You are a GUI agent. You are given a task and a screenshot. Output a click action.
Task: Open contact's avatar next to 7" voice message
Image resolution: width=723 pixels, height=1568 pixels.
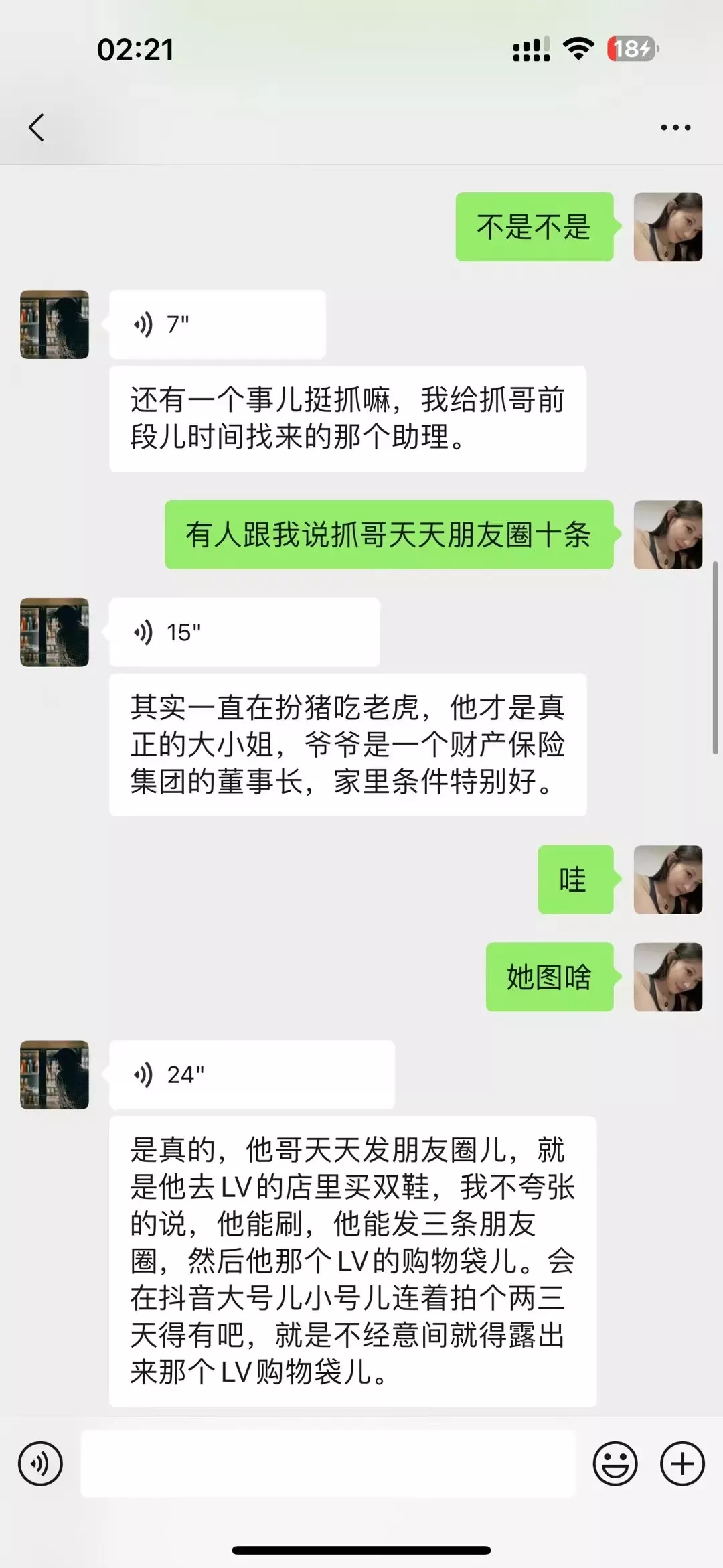[x=55, y=324]
